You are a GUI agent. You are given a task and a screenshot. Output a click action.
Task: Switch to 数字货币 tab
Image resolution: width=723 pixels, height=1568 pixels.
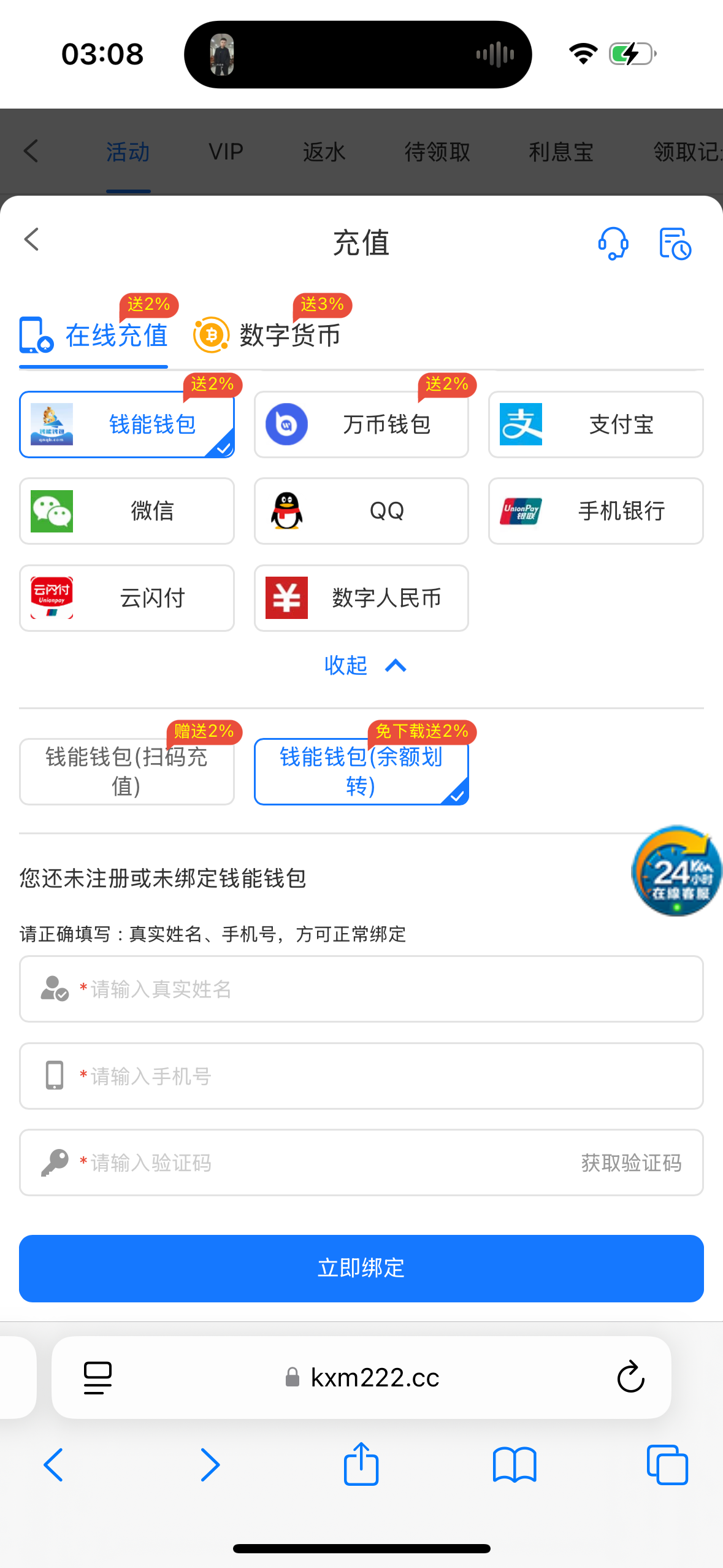coord(268,335)
